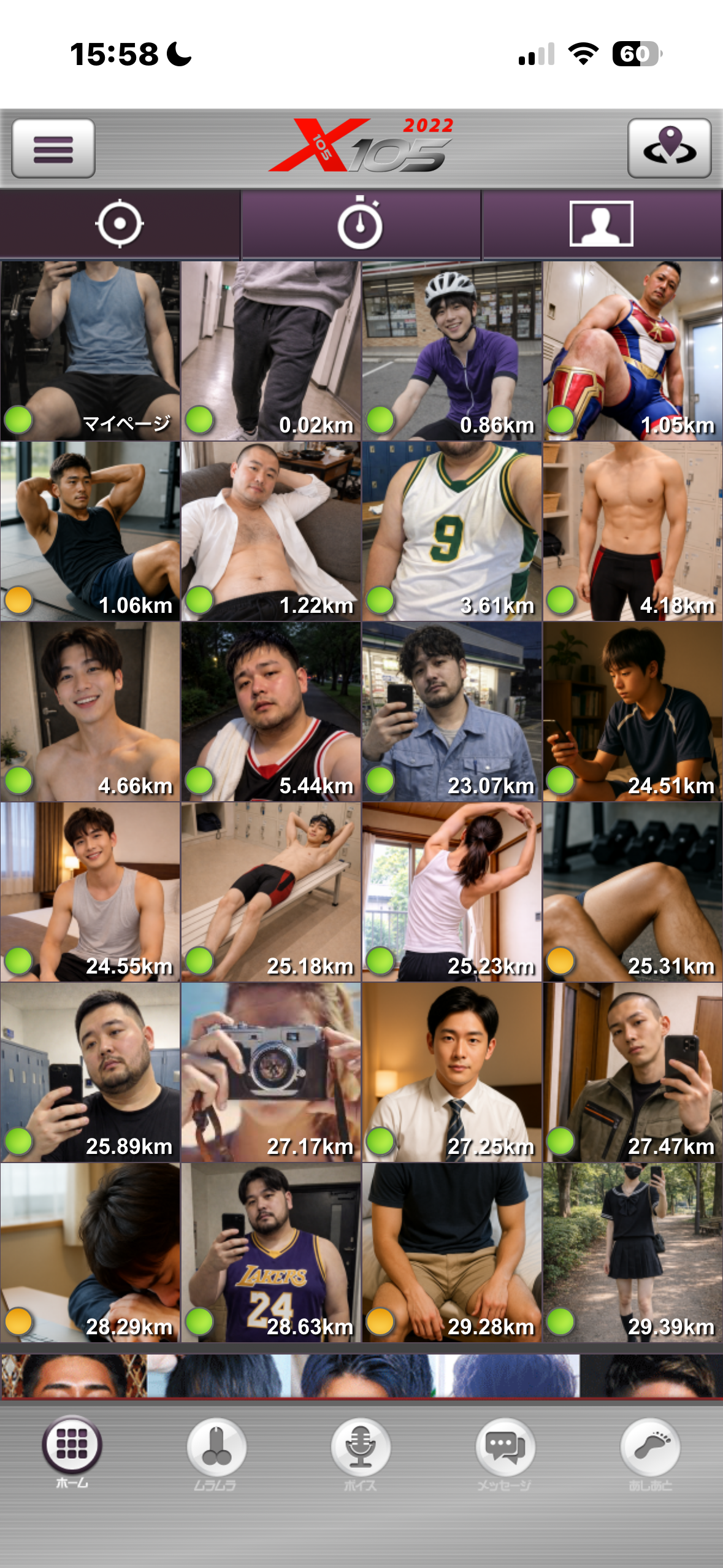
Task: Open the マイページ profile tile
Action: pyautogui.click(x=91, y=351)
